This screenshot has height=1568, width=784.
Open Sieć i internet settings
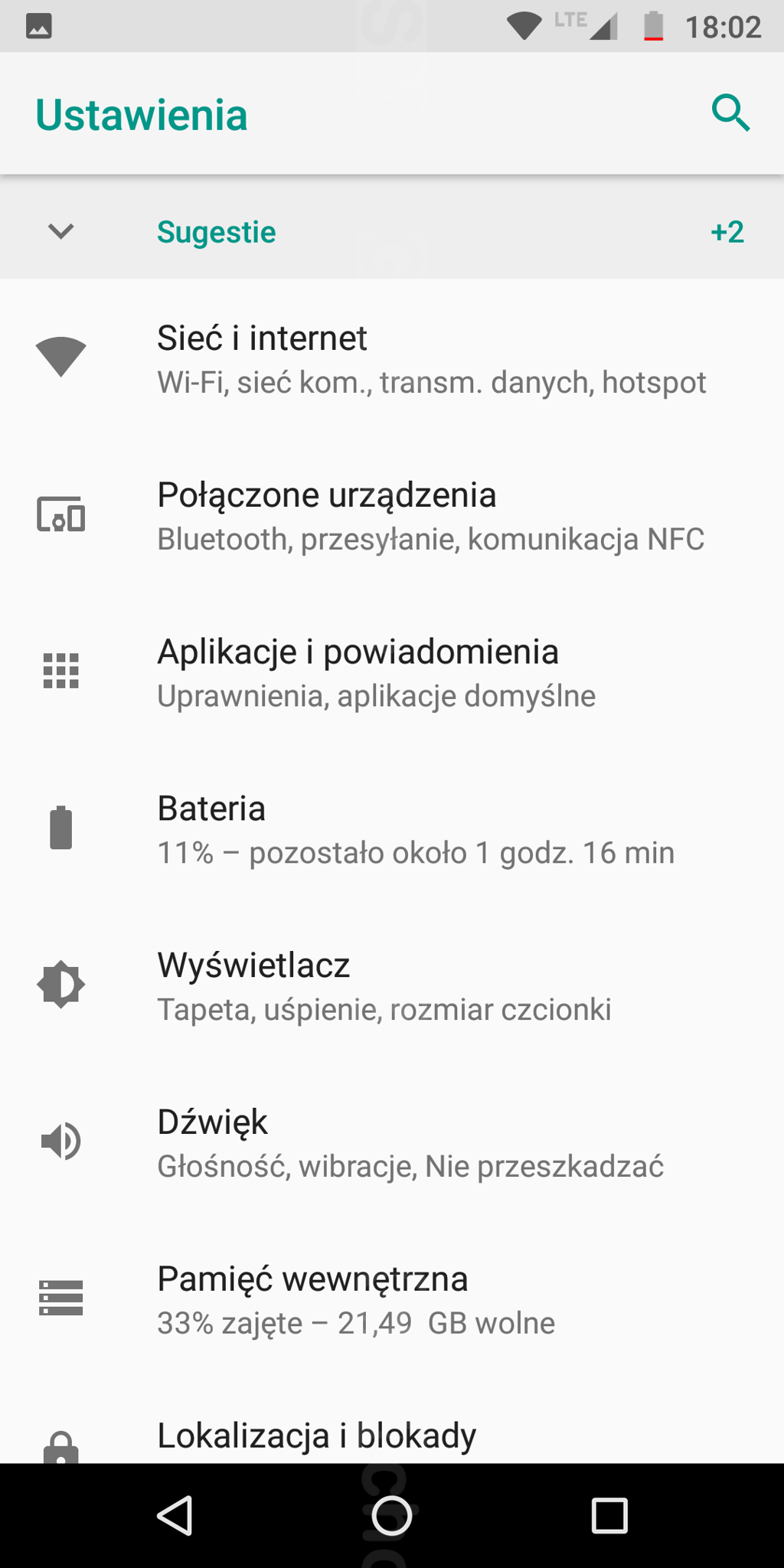pyautogui.click(x=392, y=359)
